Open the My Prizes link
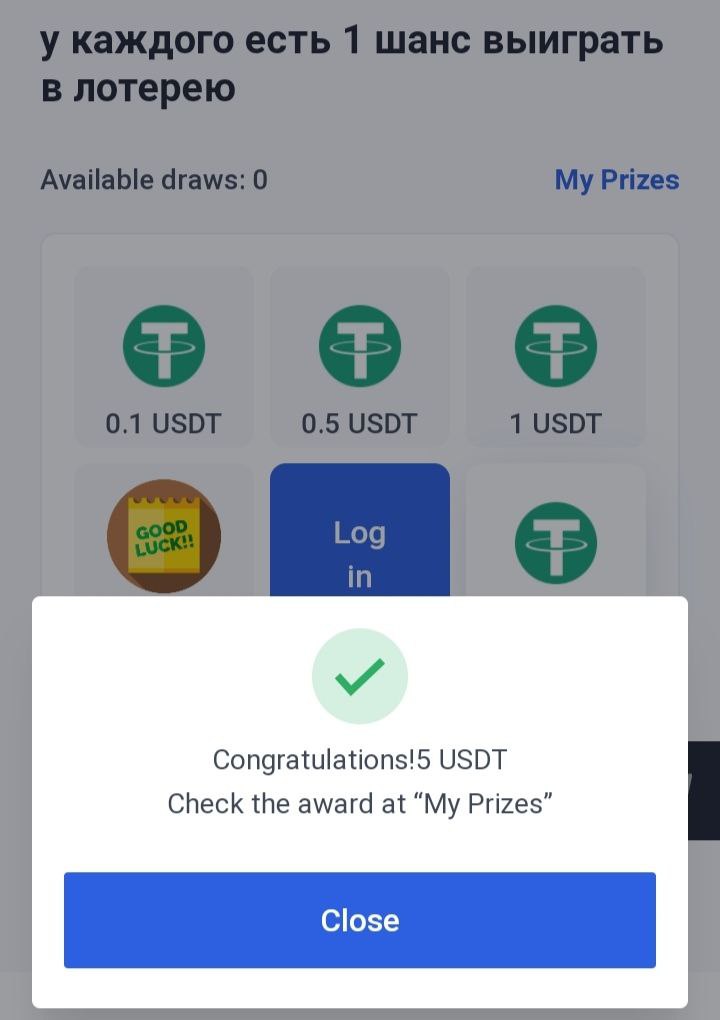720x1020 pixels. click(x=616, y=180)
